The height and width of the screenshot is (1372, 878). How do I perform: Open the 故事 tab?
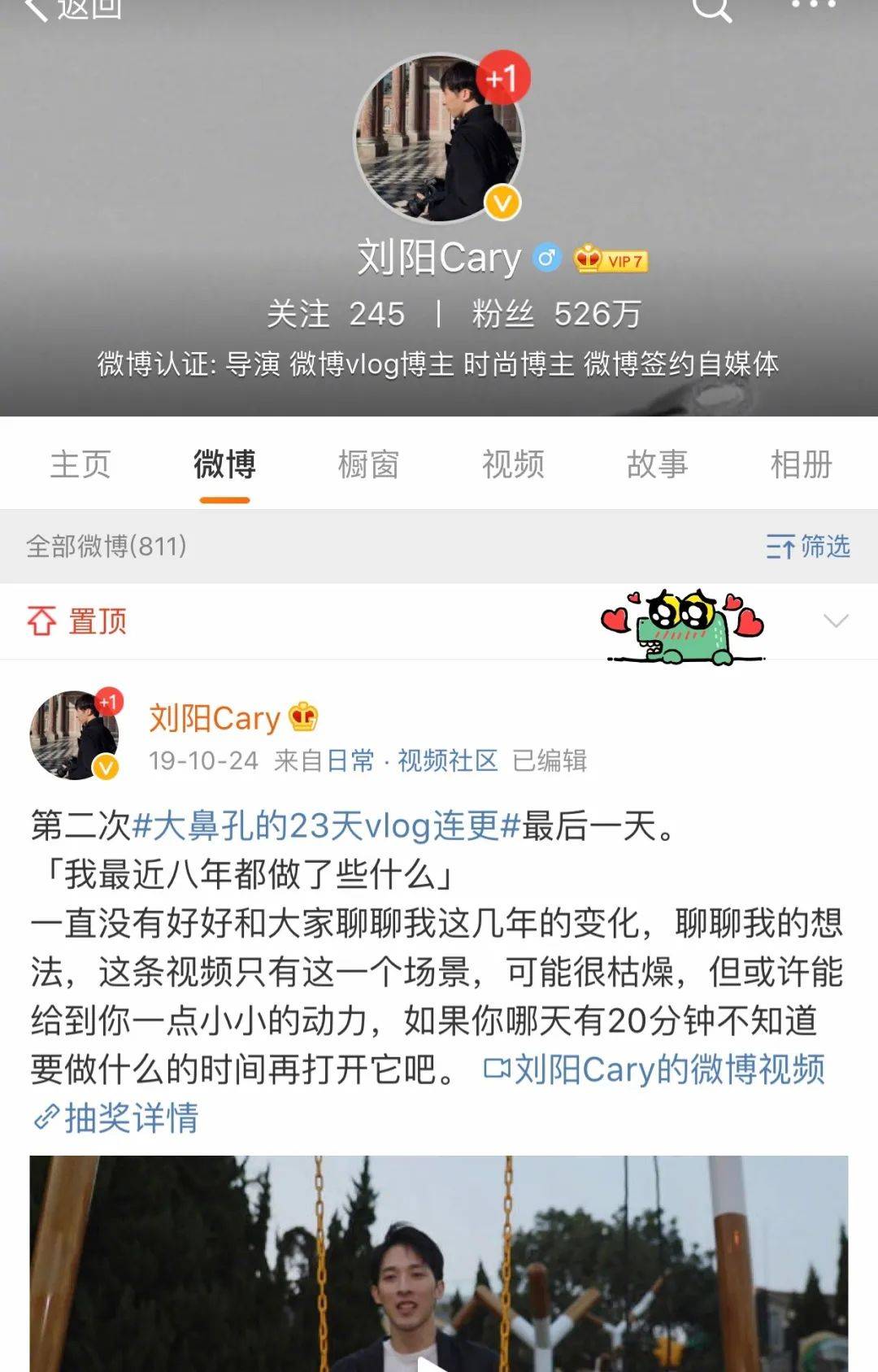(x=657, y=464)
